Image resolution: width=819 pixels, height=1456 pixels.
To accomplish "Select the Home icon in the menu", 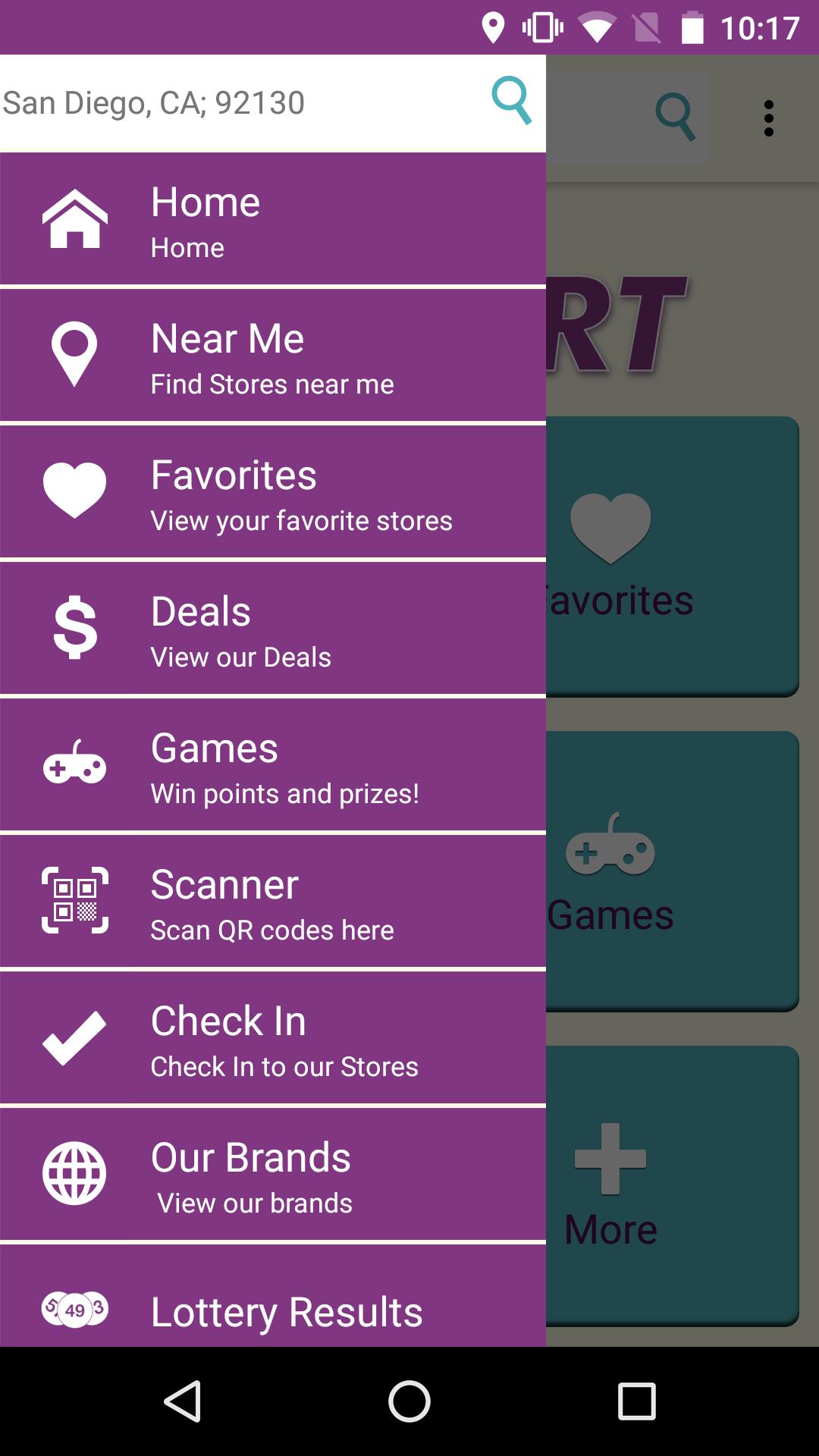I will (75, 221).
